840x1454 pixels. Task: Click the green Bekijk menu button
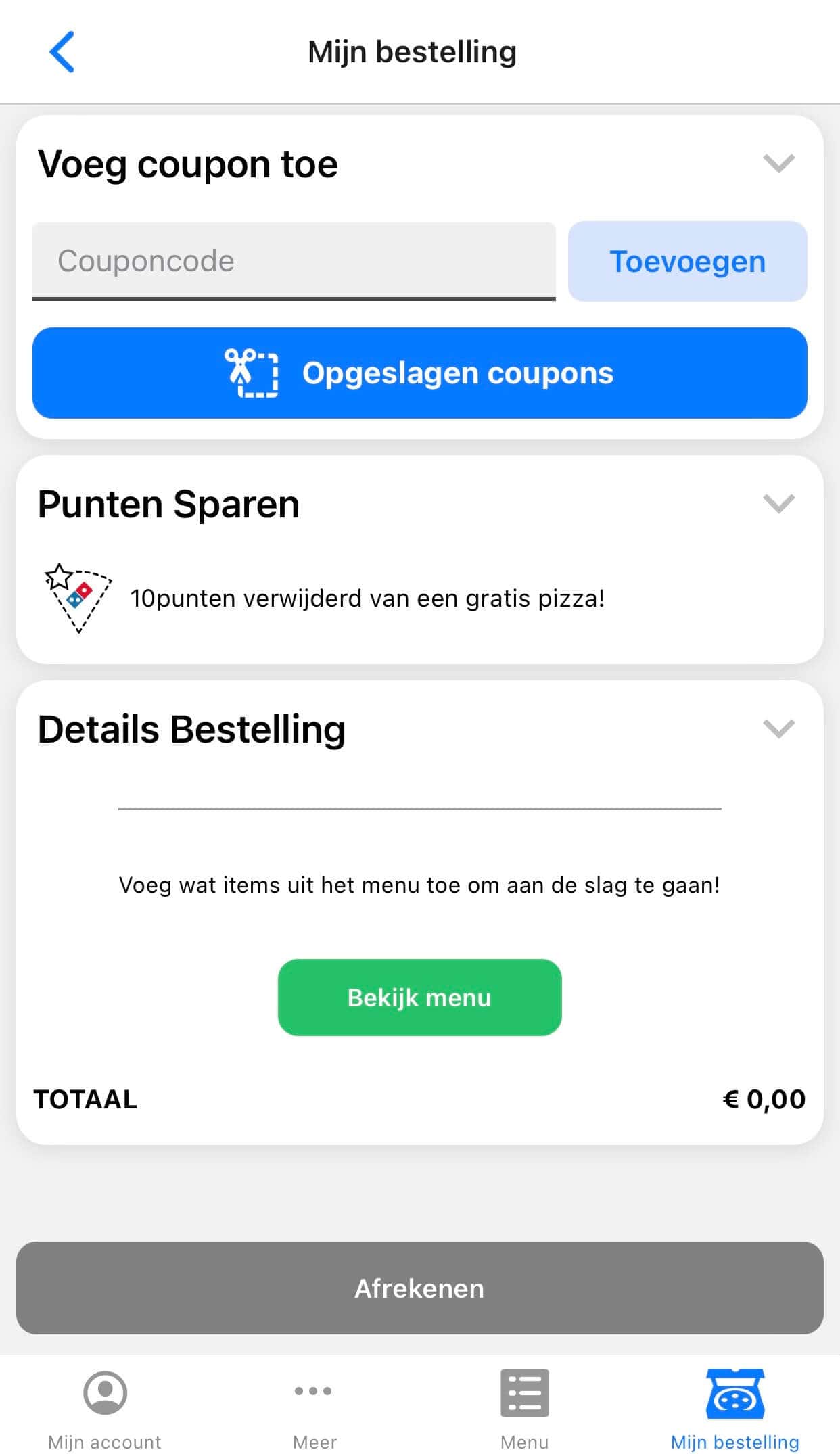click(419, 997)
